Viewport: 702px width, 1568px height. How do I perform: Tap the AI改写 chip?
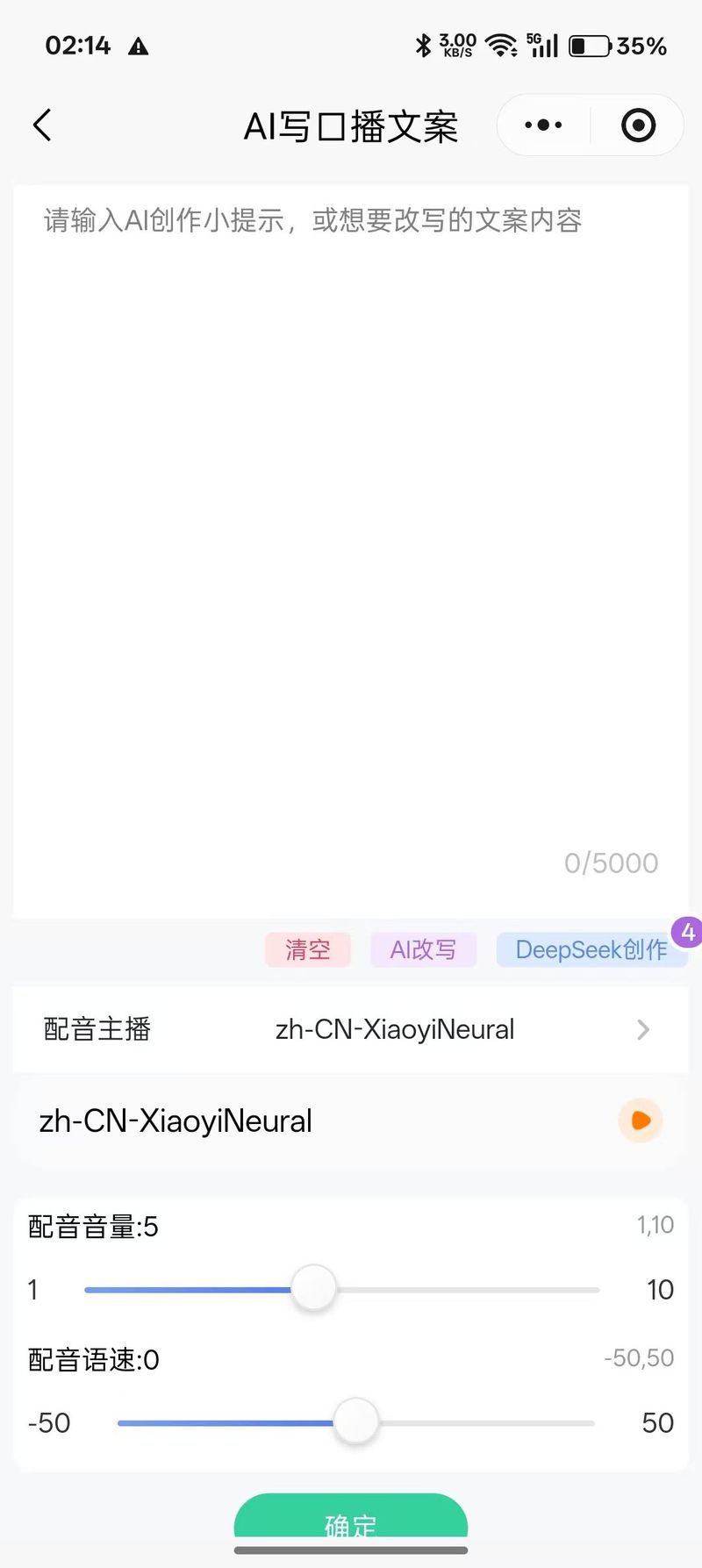(x=423, y=949)
